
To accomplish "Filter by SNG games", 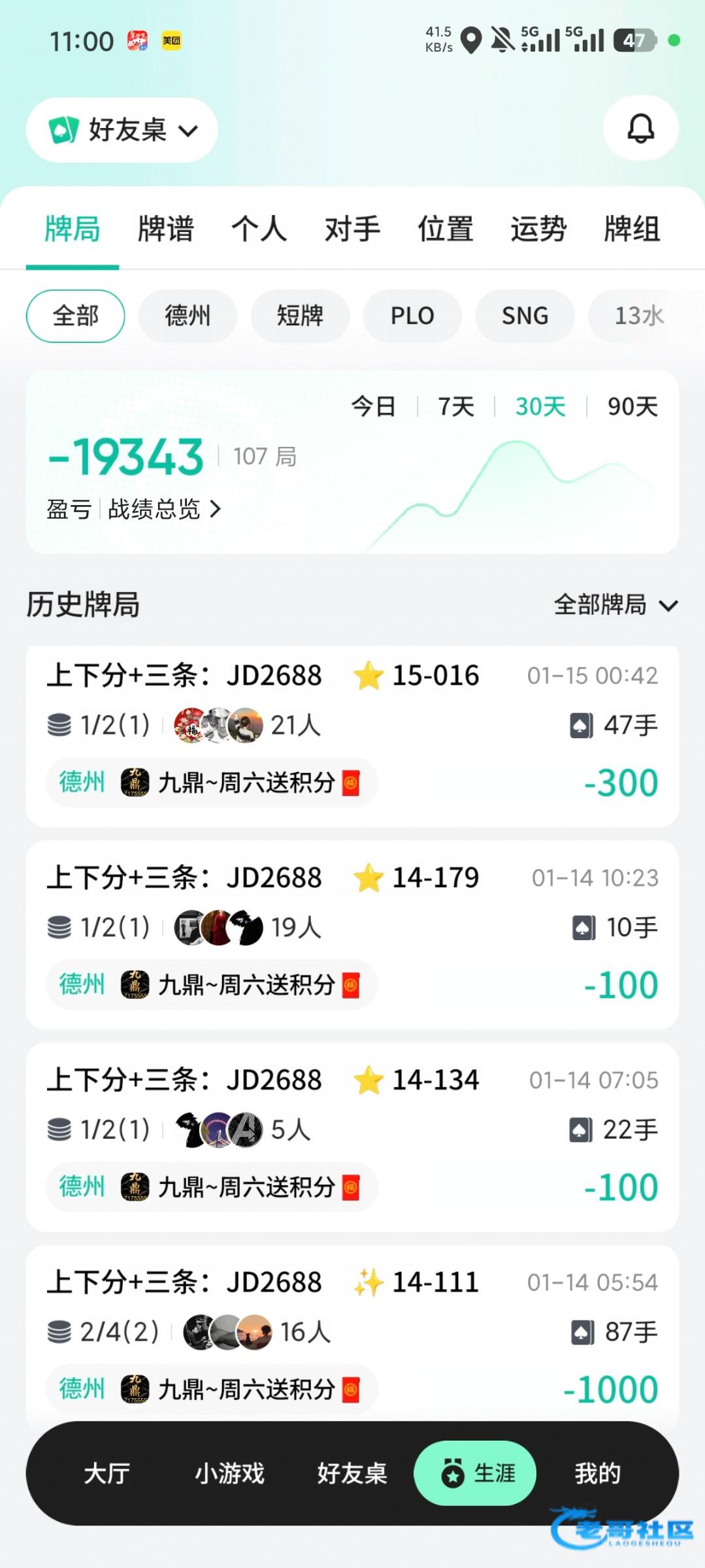I will [525, 316].
